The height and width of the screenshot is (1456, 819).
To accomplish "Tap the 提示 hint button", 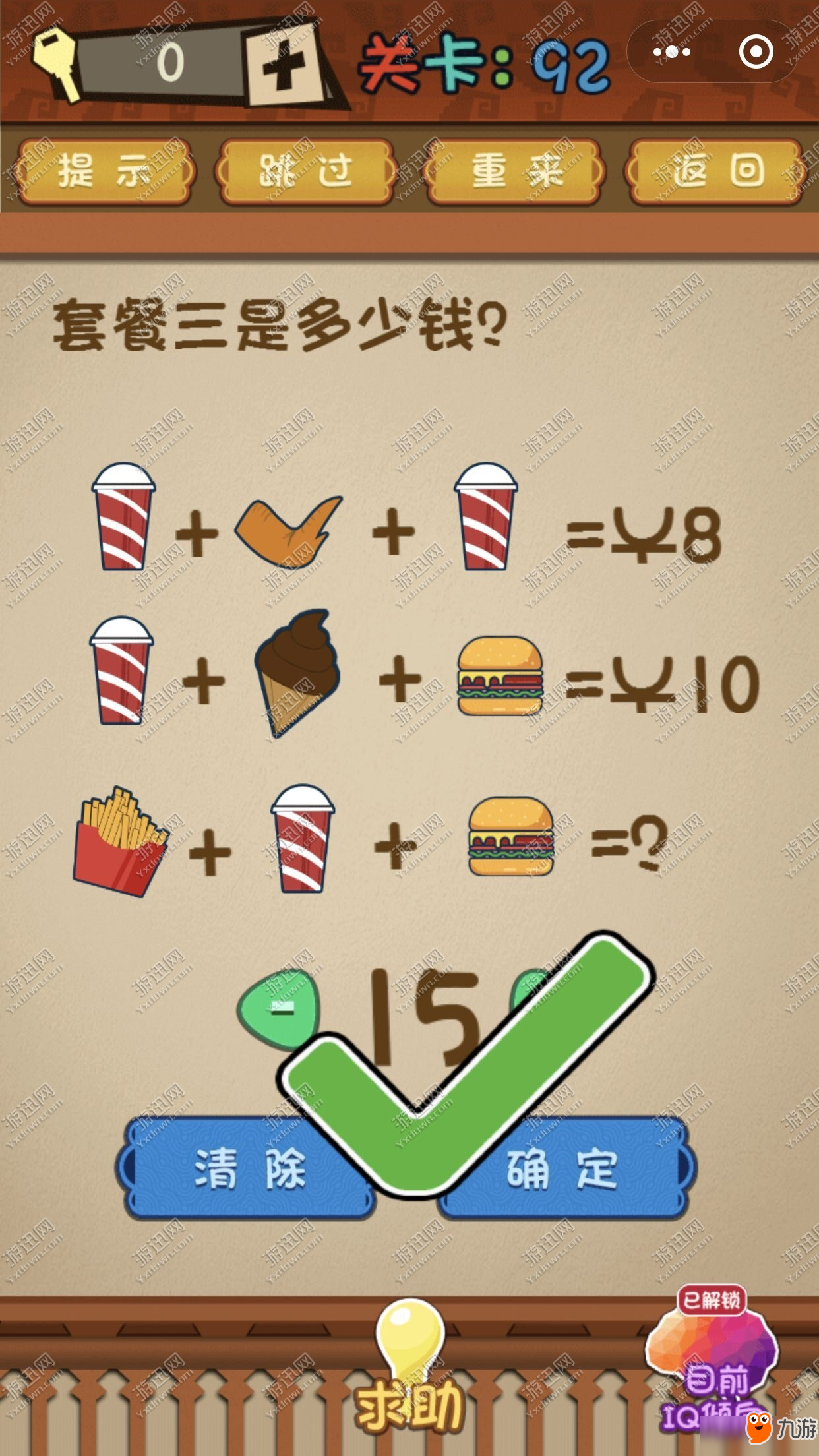I will (x=106, y=171).
